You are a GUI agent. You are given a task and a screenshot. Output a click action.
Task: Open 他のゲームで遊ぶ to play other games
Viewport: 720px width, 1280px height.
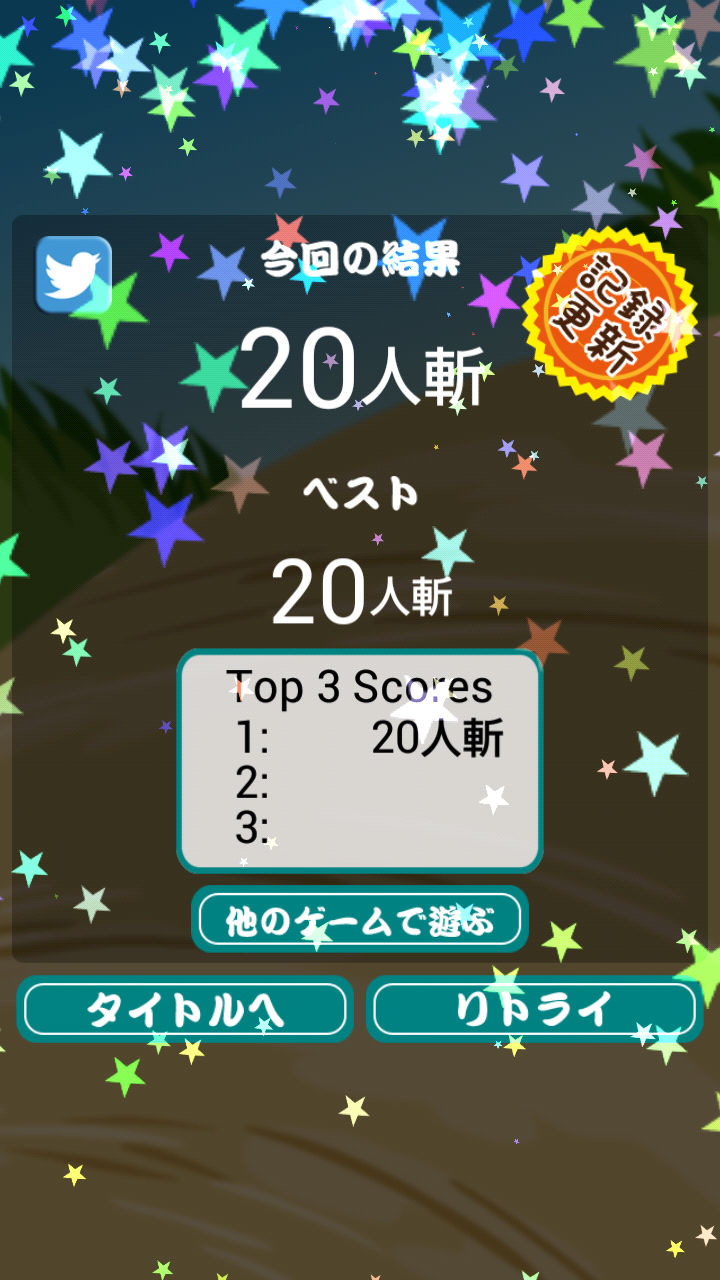coord(360,920)
